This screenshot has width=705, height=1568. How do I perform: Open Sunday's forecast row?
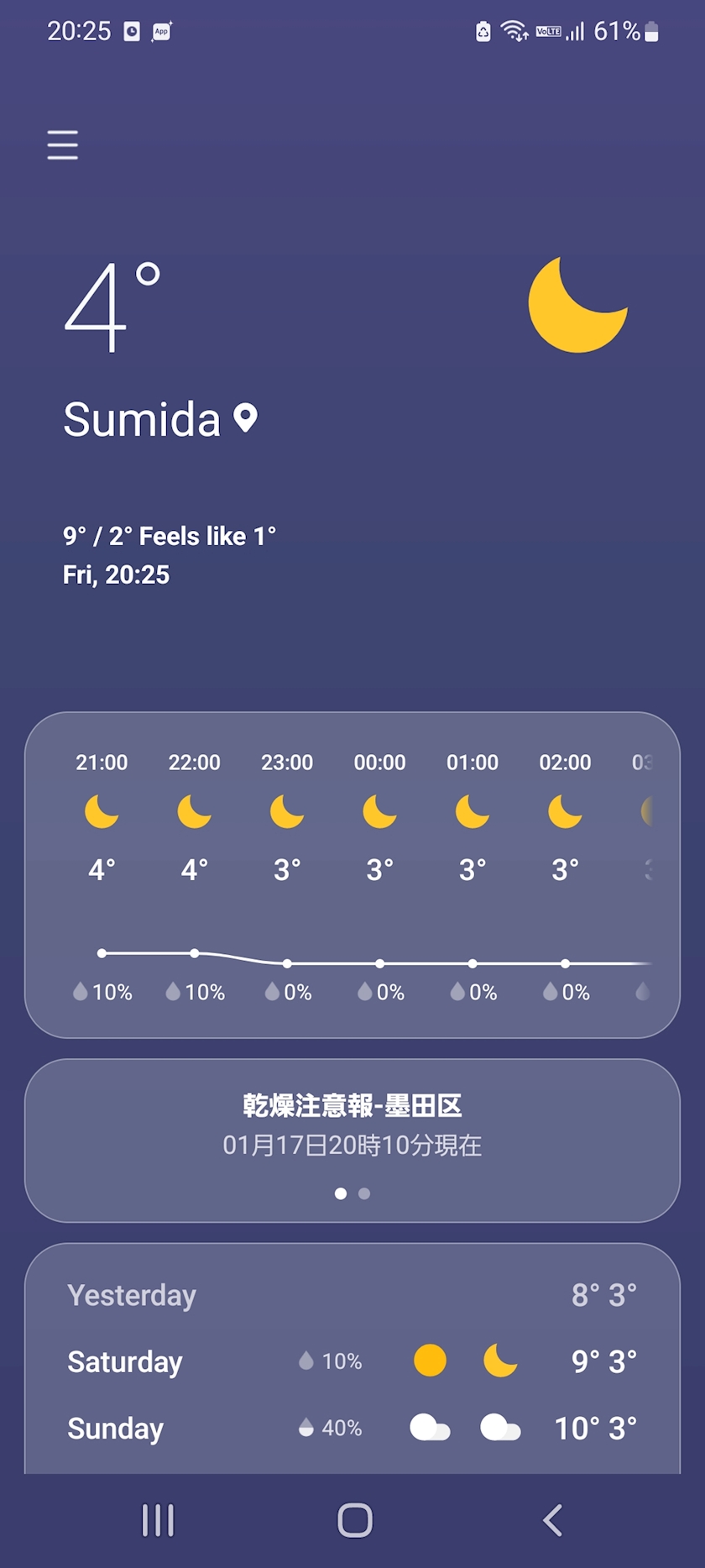tap(352, 1428)
